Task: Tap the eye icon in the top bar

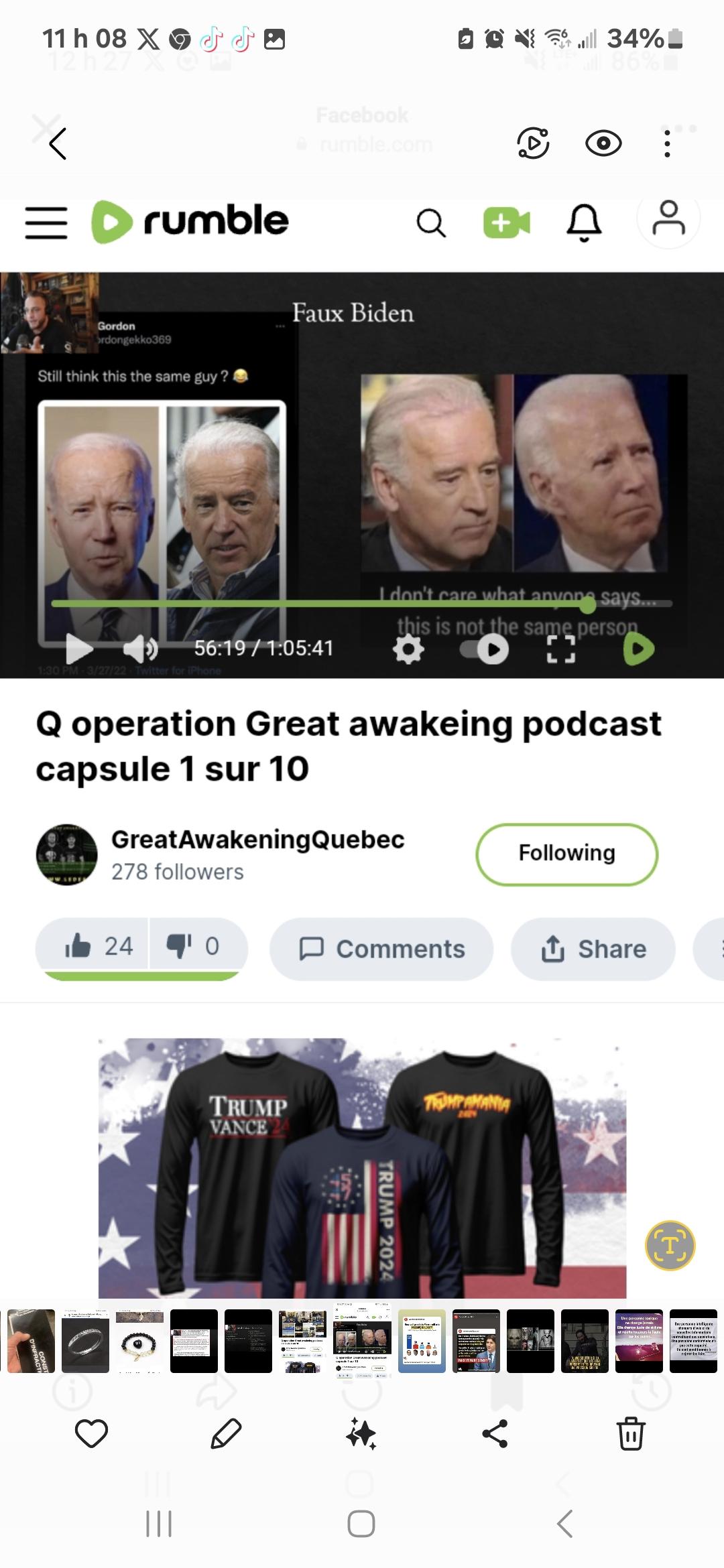Action: point(603,143)
